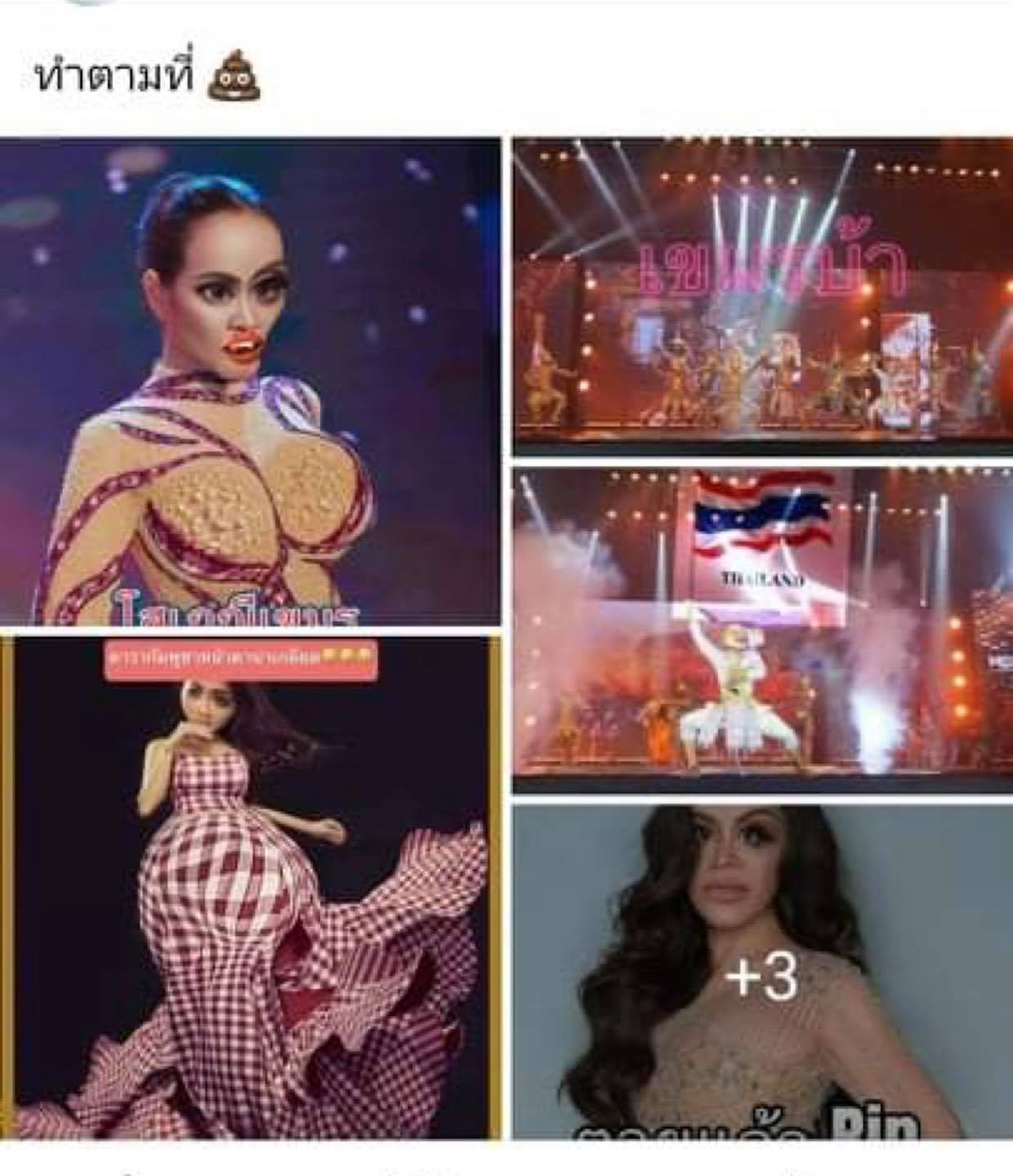View the +3 more photos tile
1013x1176 pixels.
[x=761, y=973]
